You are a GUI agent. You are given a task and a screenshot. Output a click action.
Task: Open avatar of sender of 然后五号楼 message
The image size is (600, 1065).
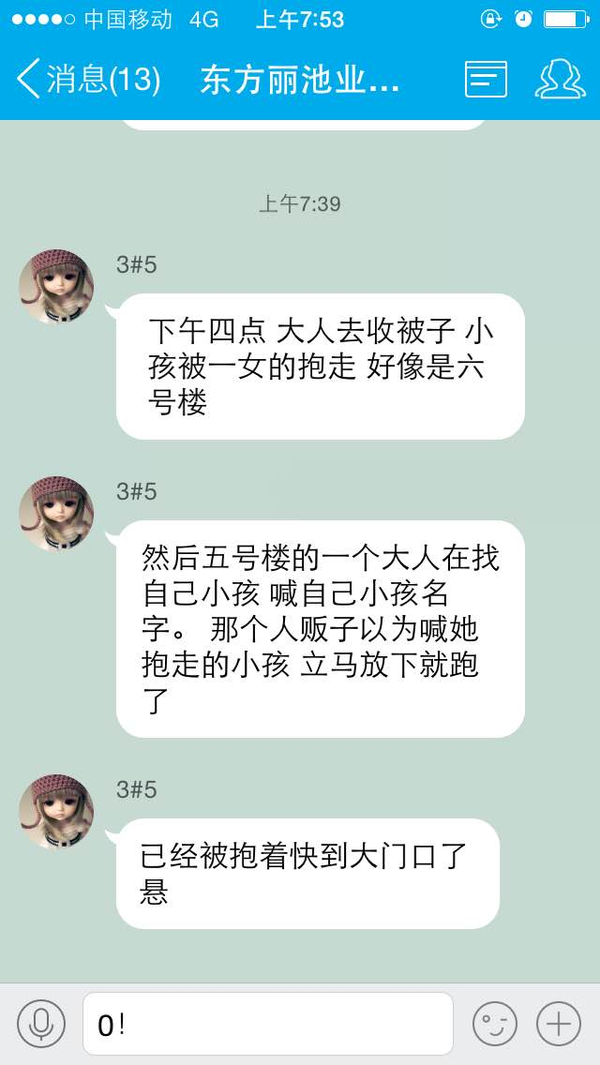coord(57,514)
